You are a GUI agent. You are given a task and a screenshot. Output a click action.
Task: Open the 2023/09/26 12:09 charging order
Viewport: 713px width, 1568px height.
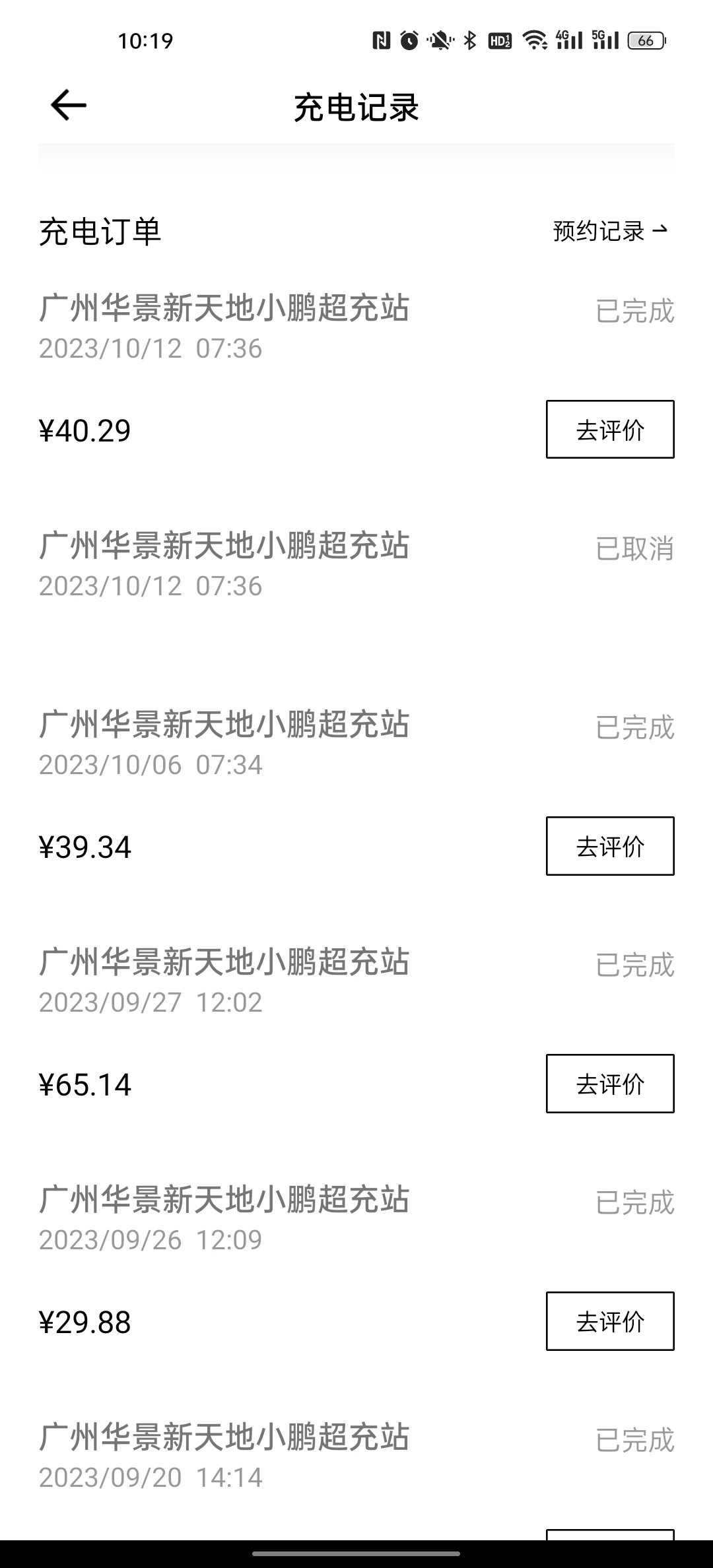[224, 1218]
